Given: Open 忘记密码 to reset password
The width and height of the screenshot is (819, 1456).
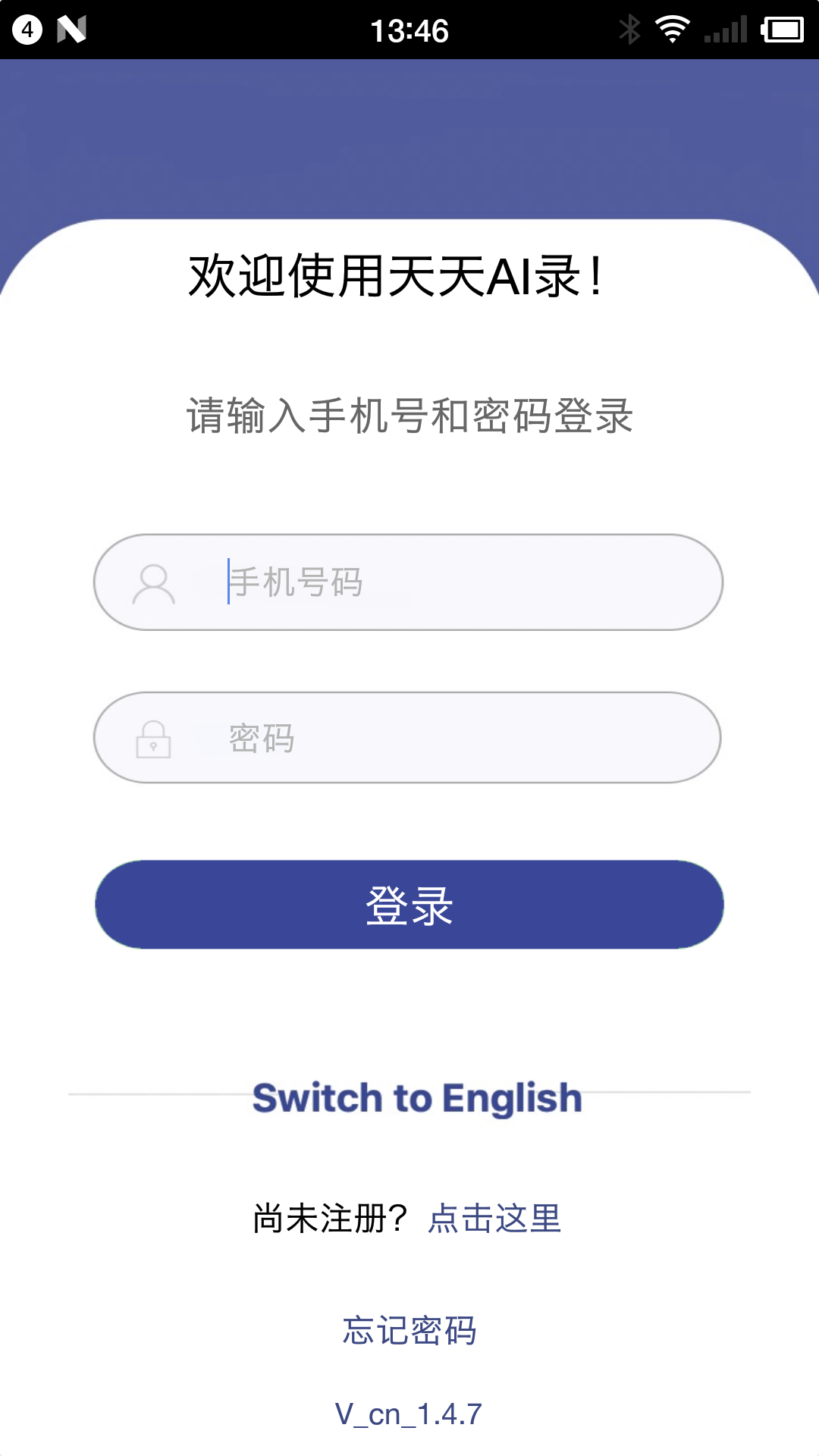Looking at the screenshot, I should 409,1331.
